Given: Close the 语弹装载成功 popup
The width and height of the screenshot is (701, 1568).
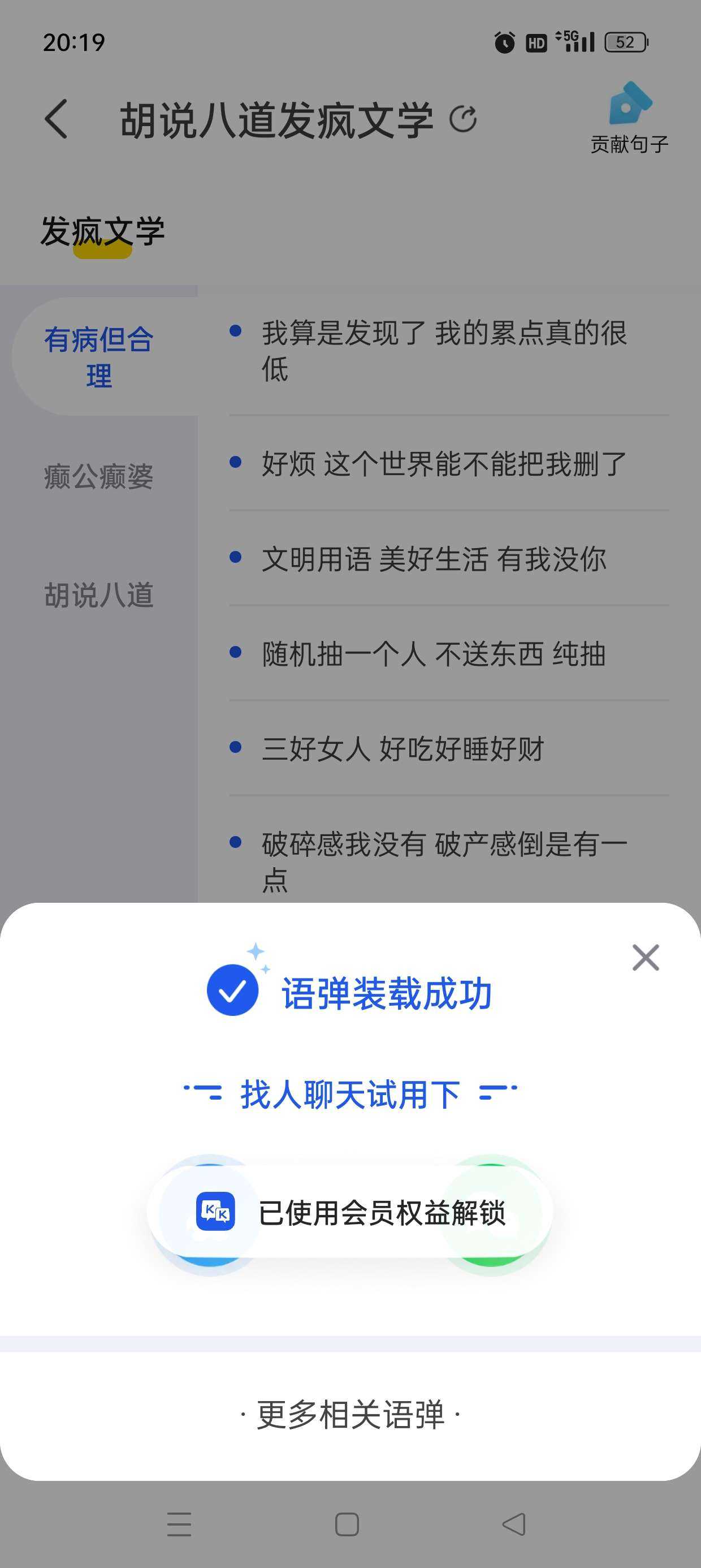Looking at the screenshot, I should pos(646,958).
